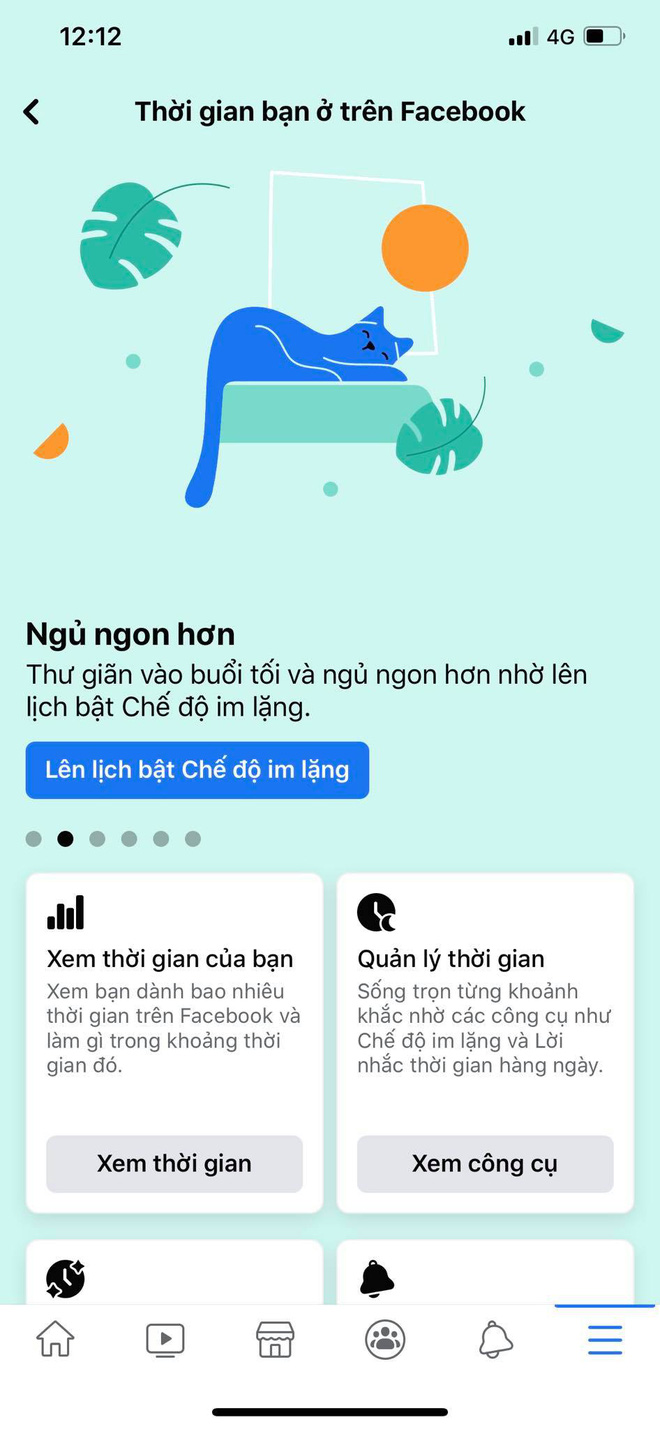Select the first carousel page dot
The height and width of the screenshot is (1429, 660).
coord(34,839)
